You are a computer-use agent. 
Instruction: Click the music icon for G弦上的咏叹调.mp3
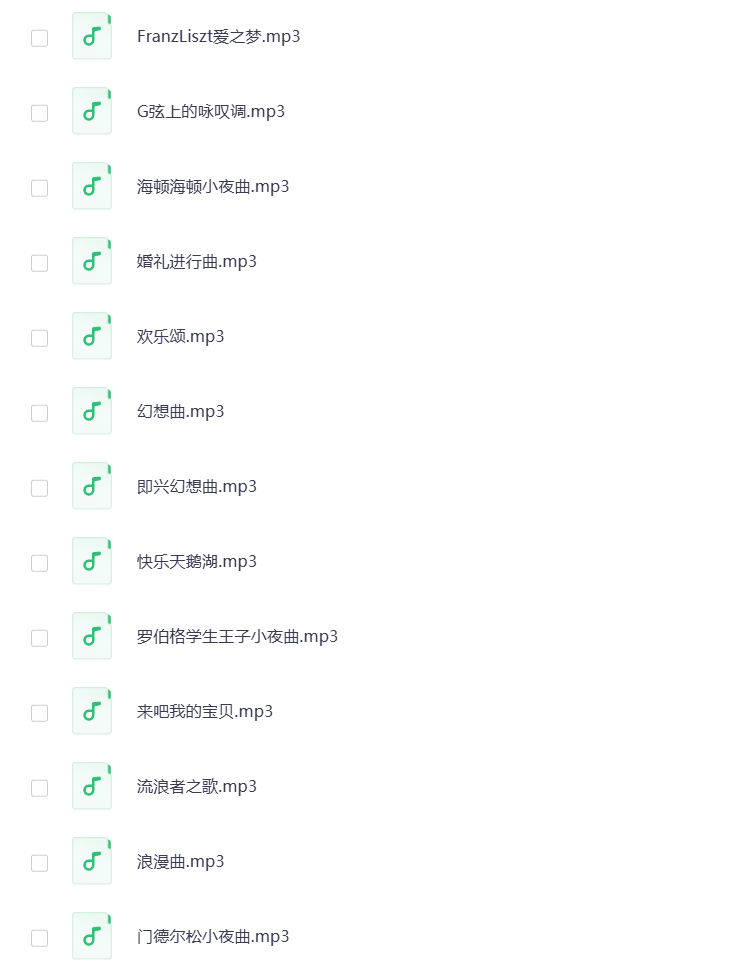click(91, 111)
